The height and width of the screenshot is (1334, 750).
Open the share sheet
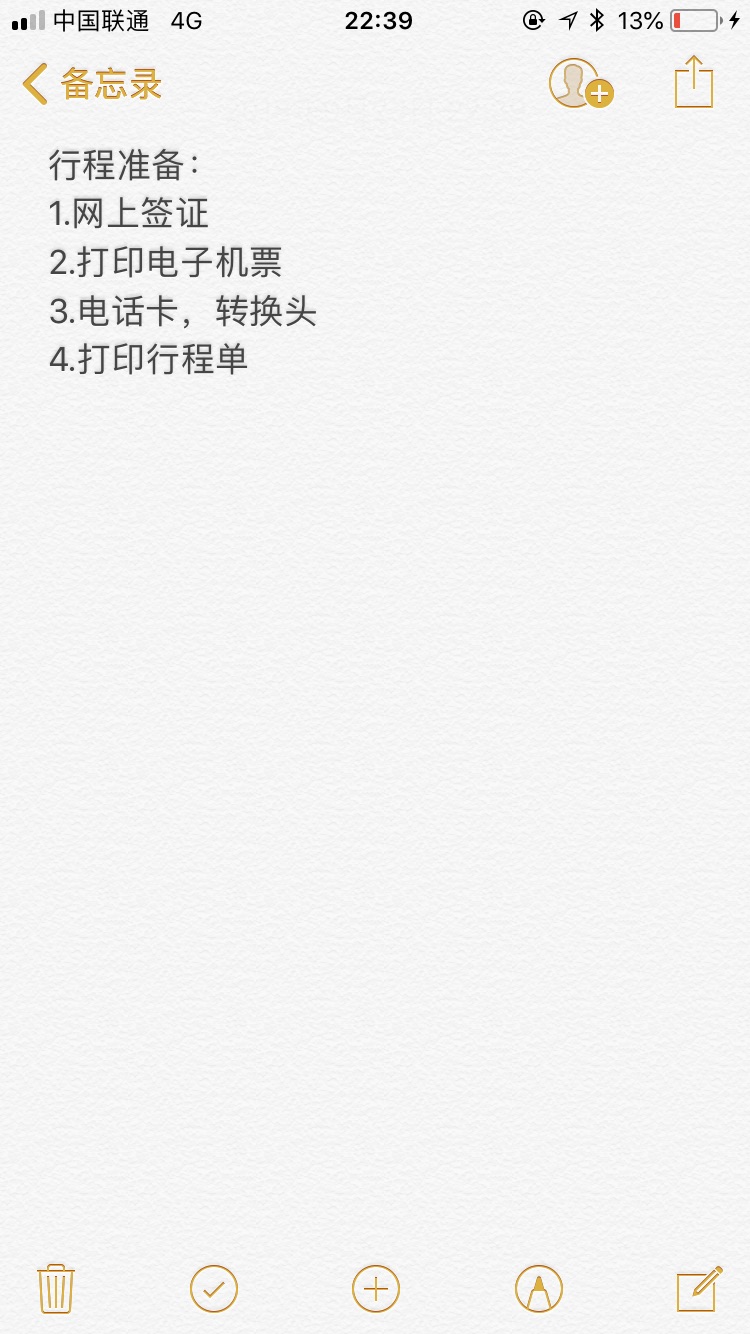coord(693,82)
